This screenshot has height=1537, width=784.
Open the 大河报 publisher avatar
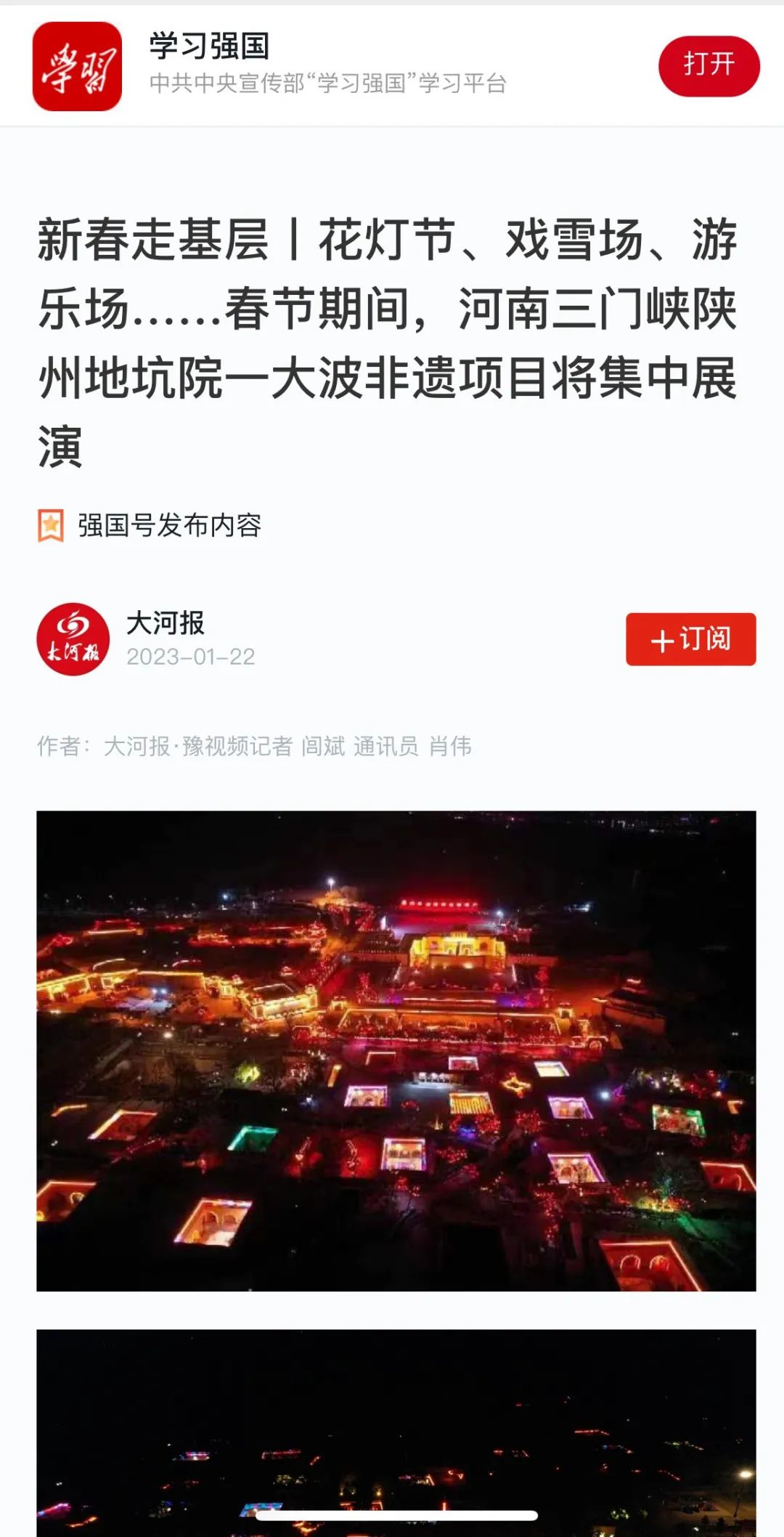point(73,639)
